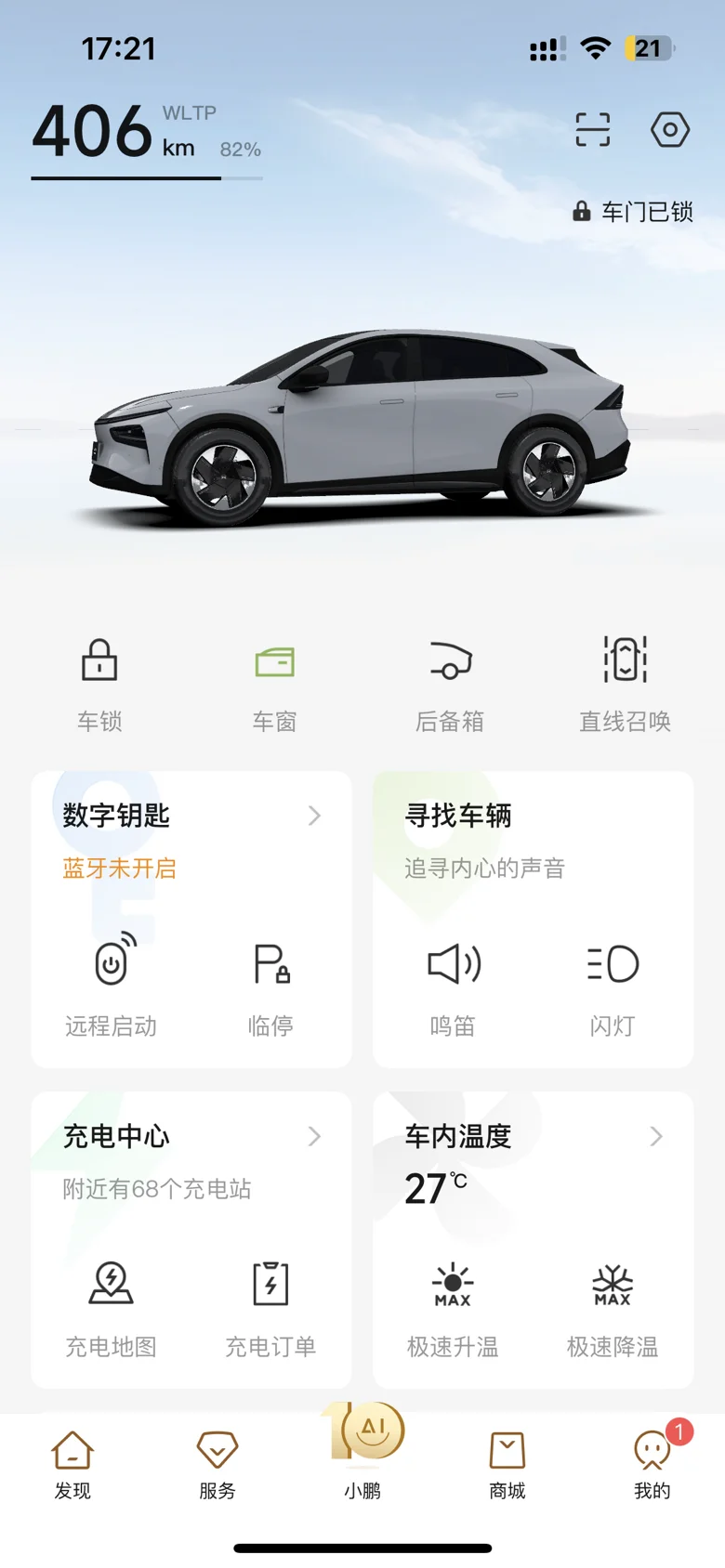725x1568 pixels.
Task: Start 极速升温 rapid heating
Action: coord(453,1305)
